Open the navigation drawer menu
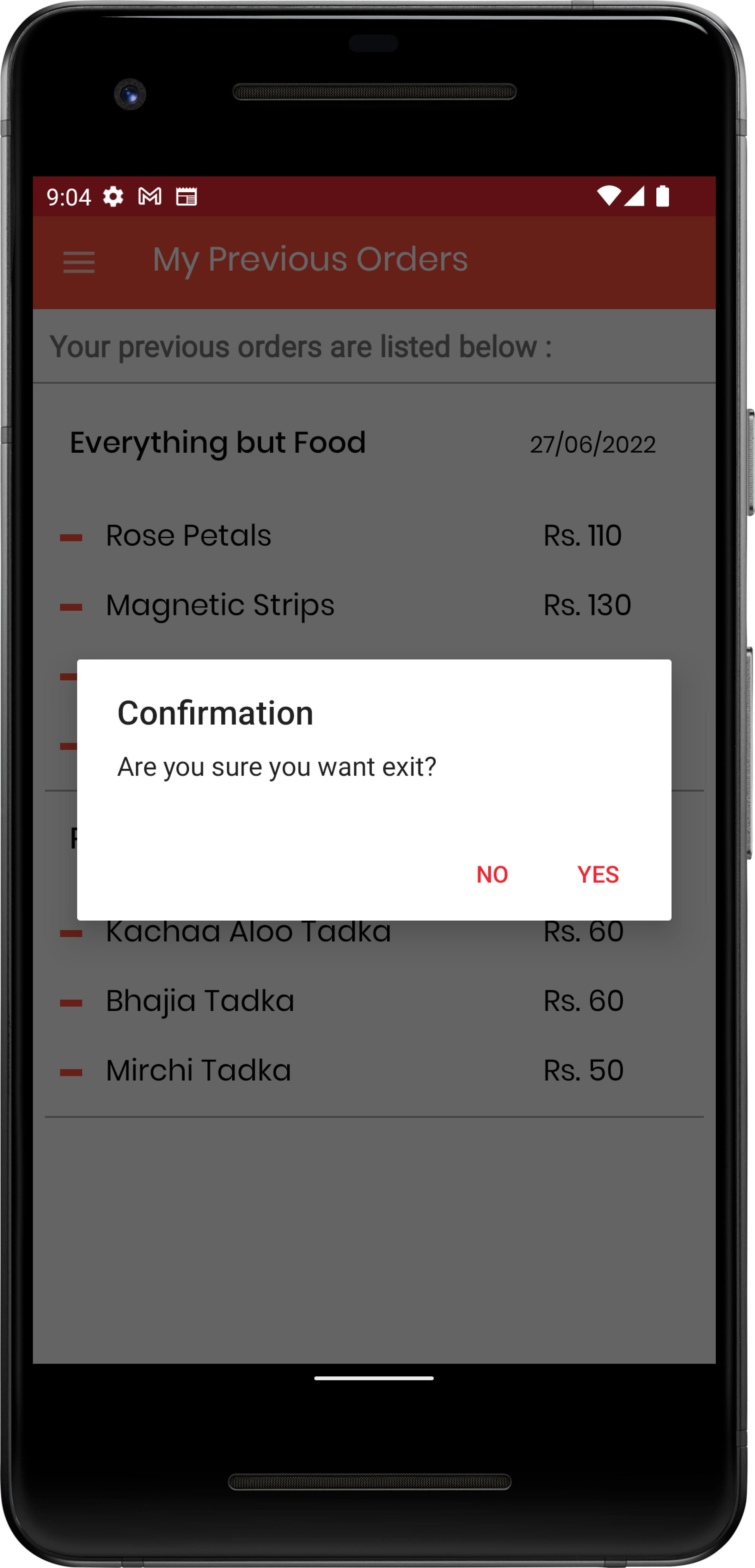This screenshot has height=1568, width=755. click(x=78, y=262)
